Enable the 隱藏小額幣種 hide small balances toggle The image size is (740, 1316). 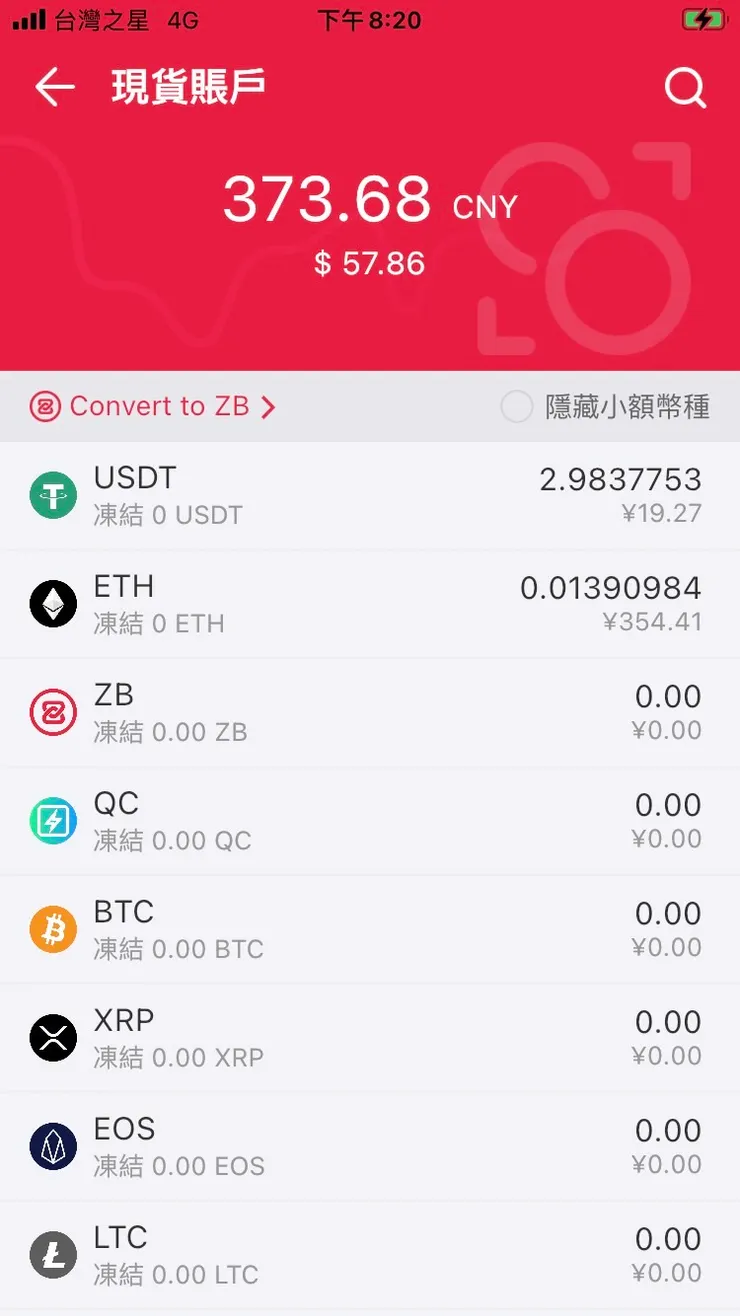click(516, 406)
